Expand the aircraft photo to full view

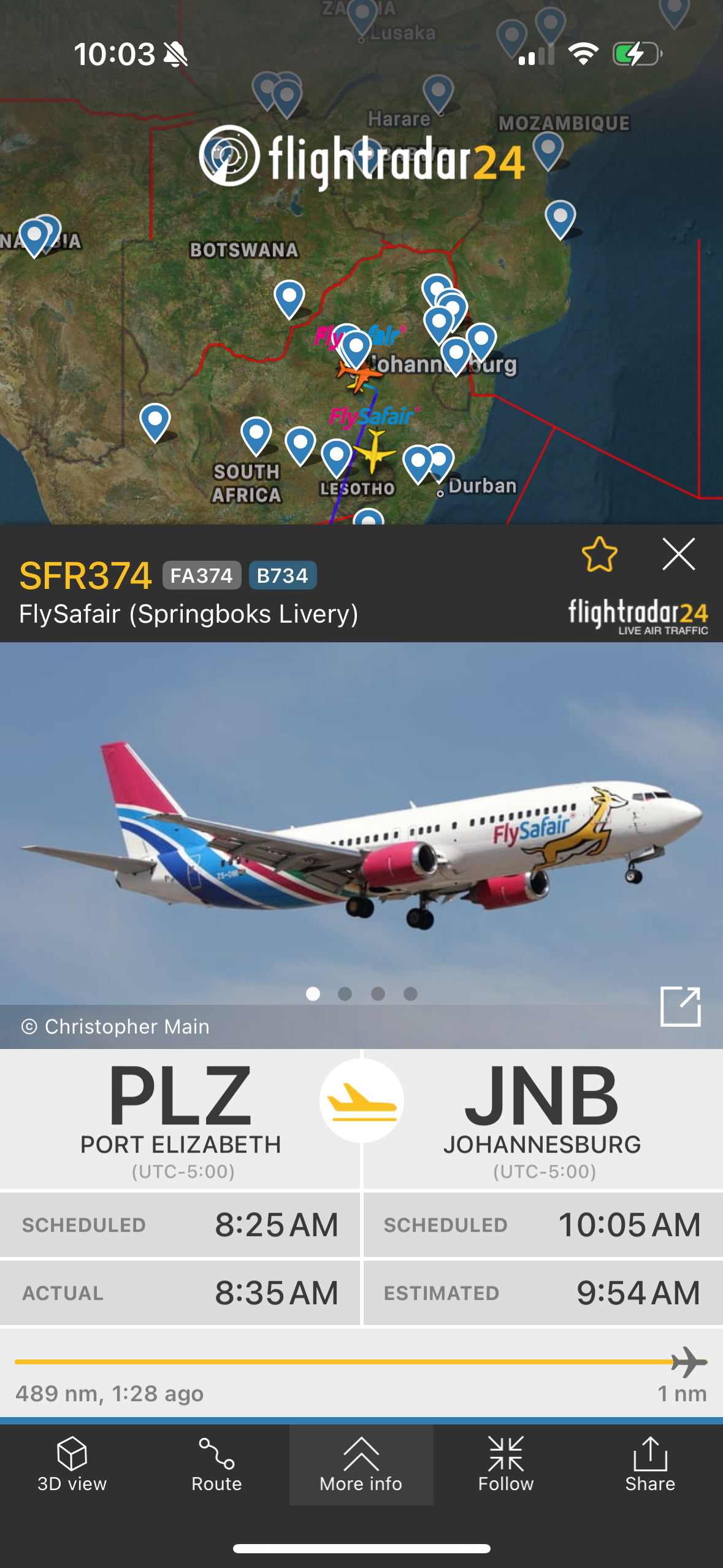pos(680,1006)
